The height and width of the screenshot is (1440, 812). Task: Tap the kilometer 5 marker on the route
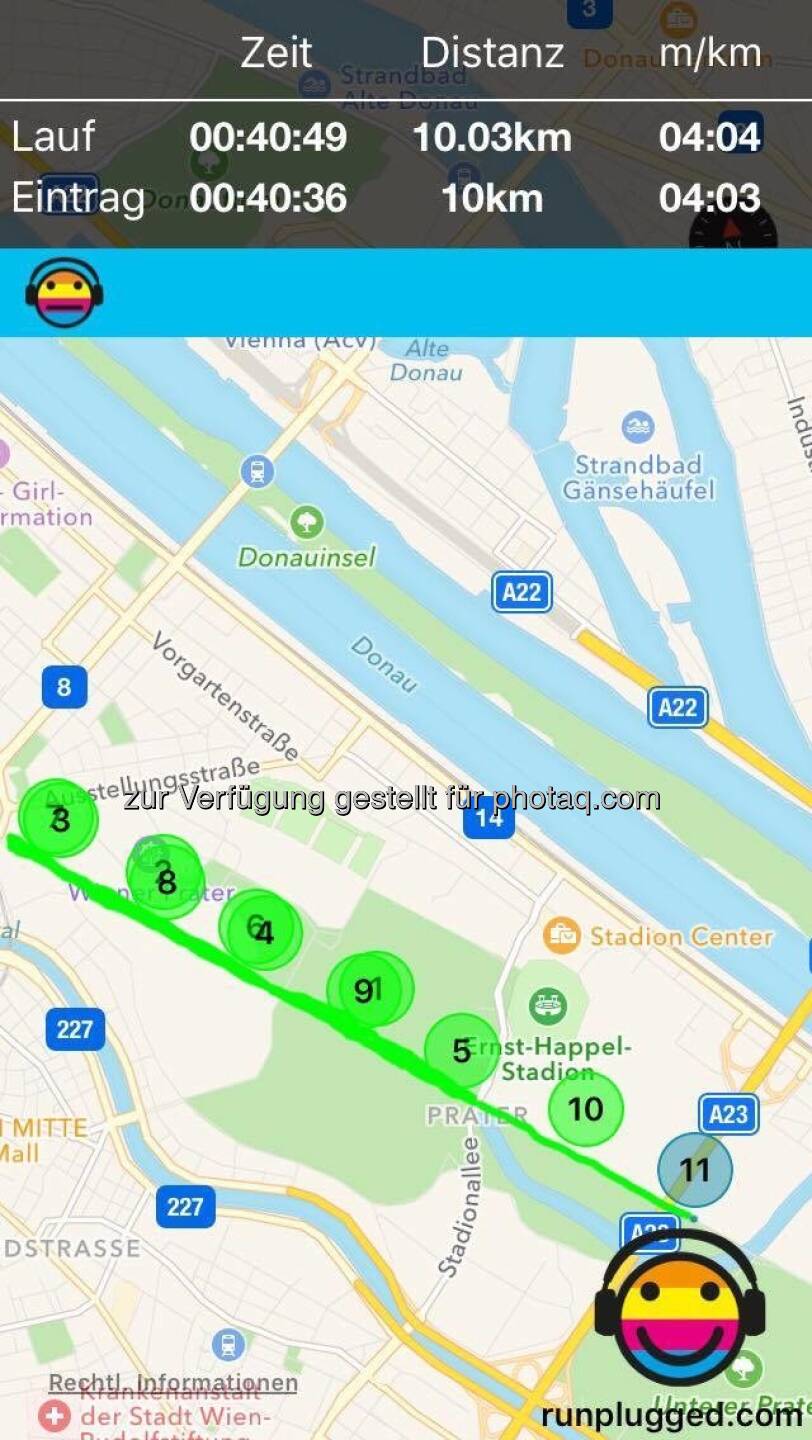tap(461, 1051)
